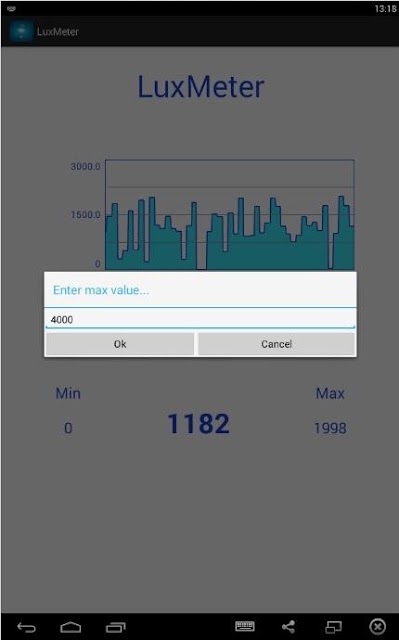
Task: Open the recent apps view
Action: coord(116,627)
